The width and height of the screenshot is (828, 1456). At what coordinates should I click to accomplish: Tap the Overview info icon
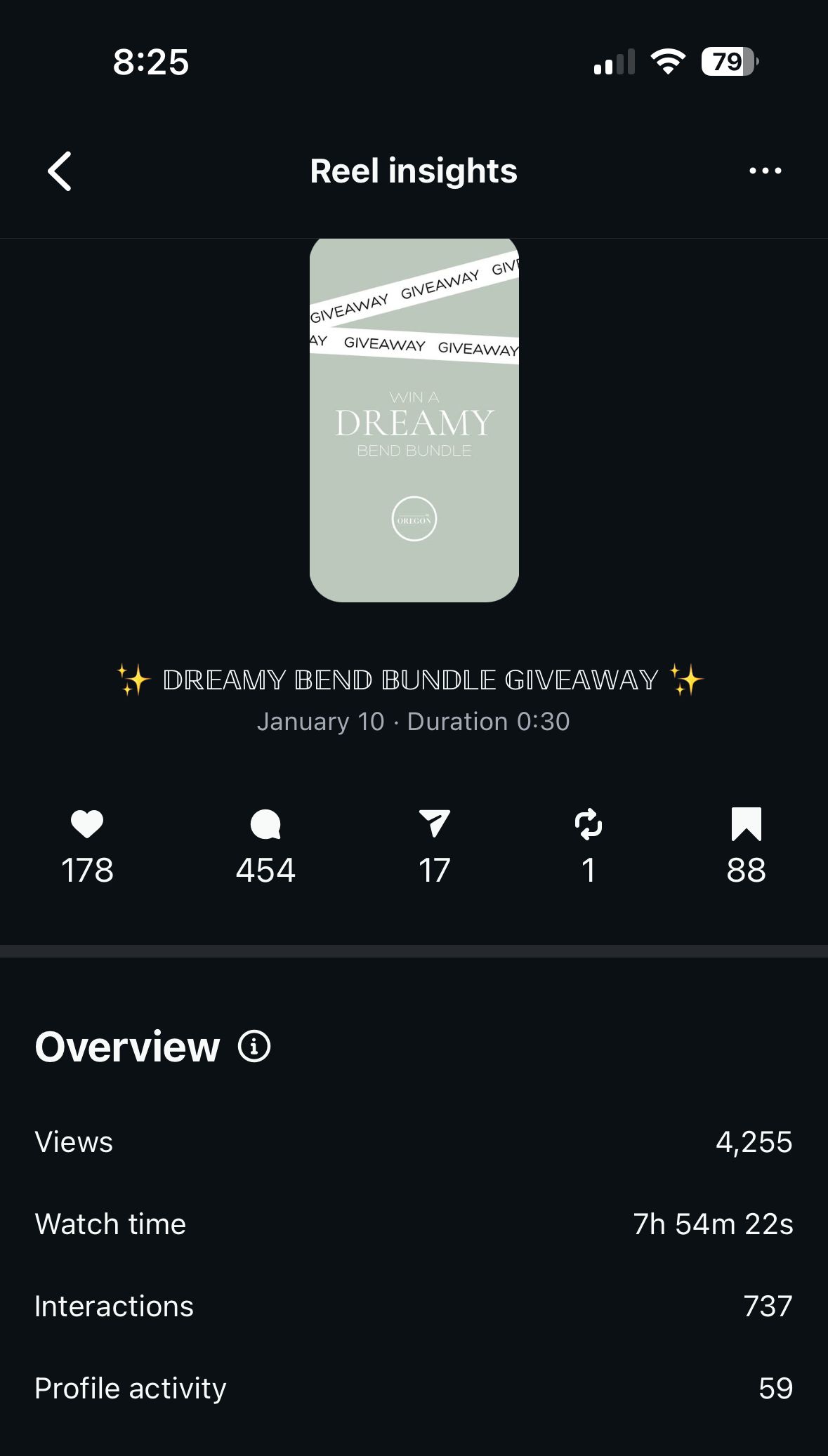254,1047
